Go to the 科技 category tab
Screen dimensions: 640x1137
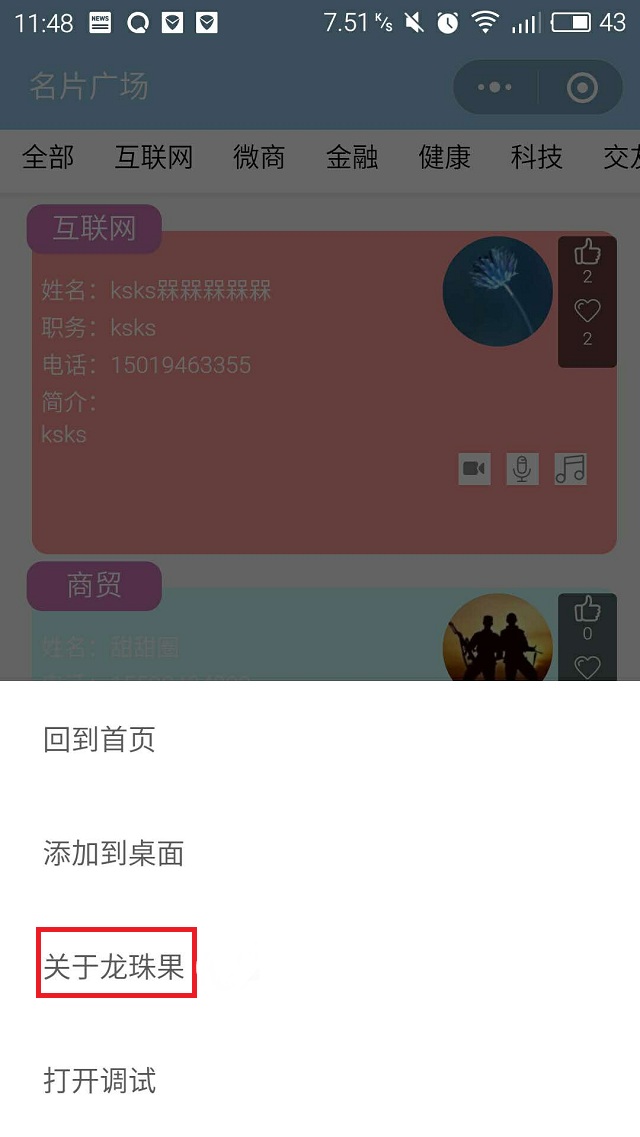tap(536, 157)
